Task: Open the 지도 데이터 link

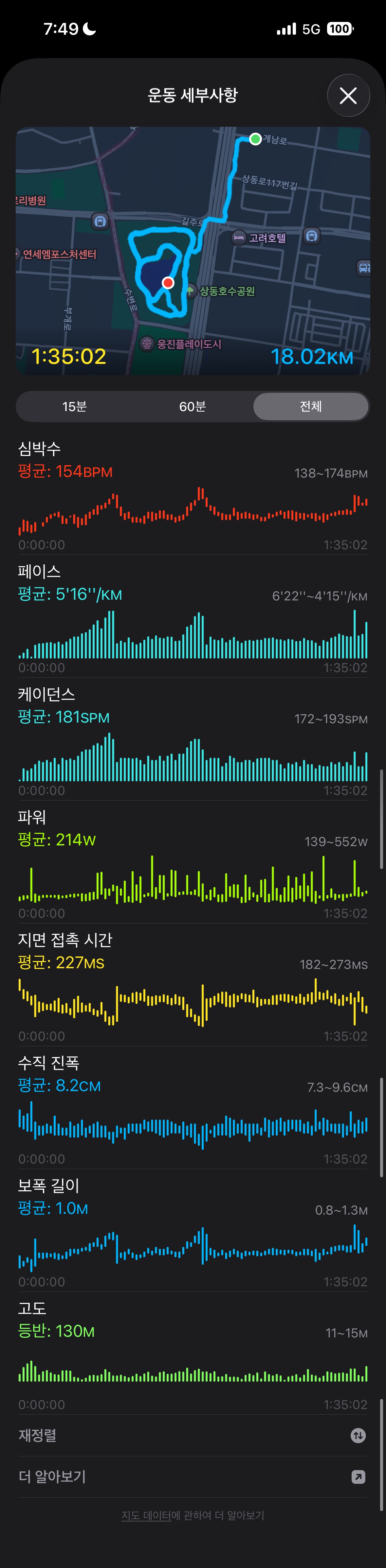Action: pos(146,1515)
